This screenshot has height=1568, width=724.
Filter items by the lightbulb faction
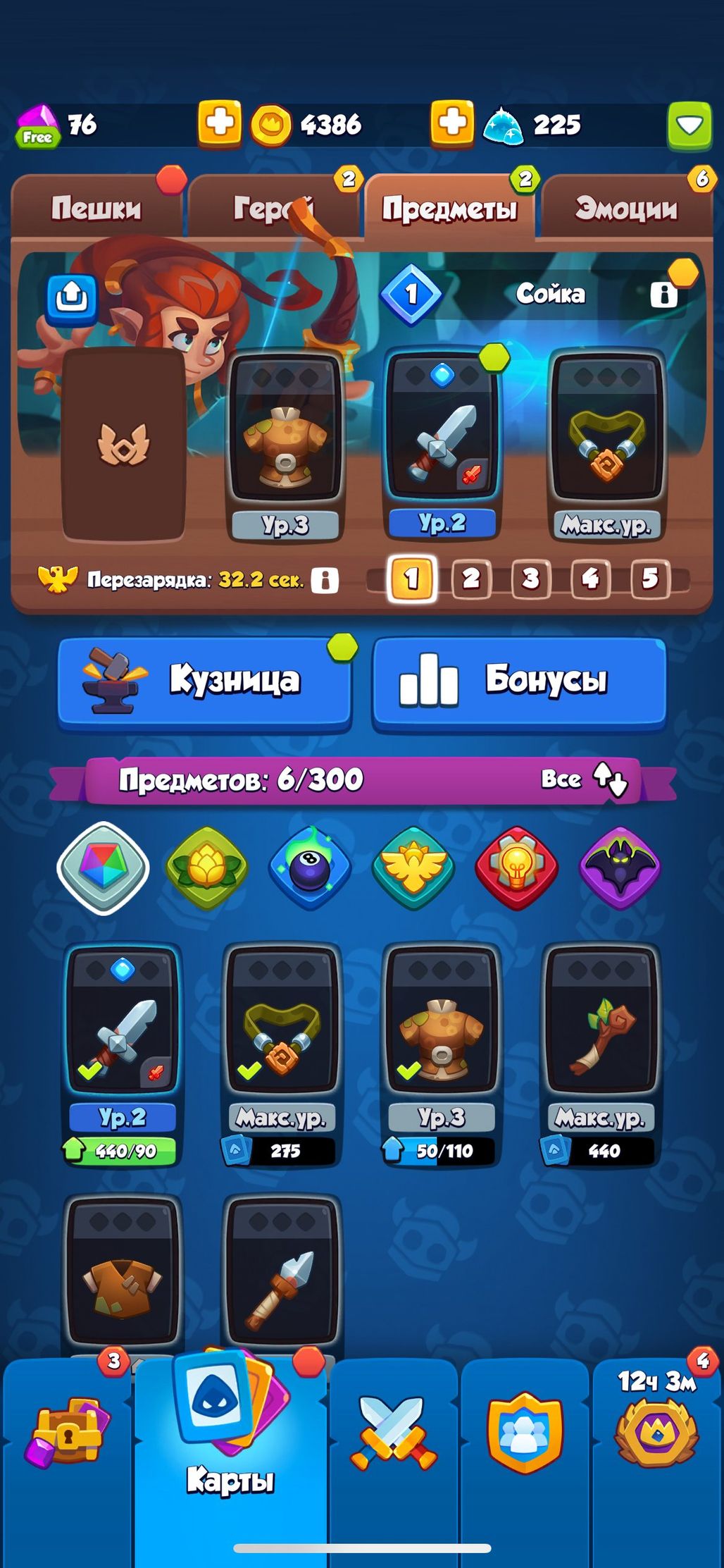[517, 868]
